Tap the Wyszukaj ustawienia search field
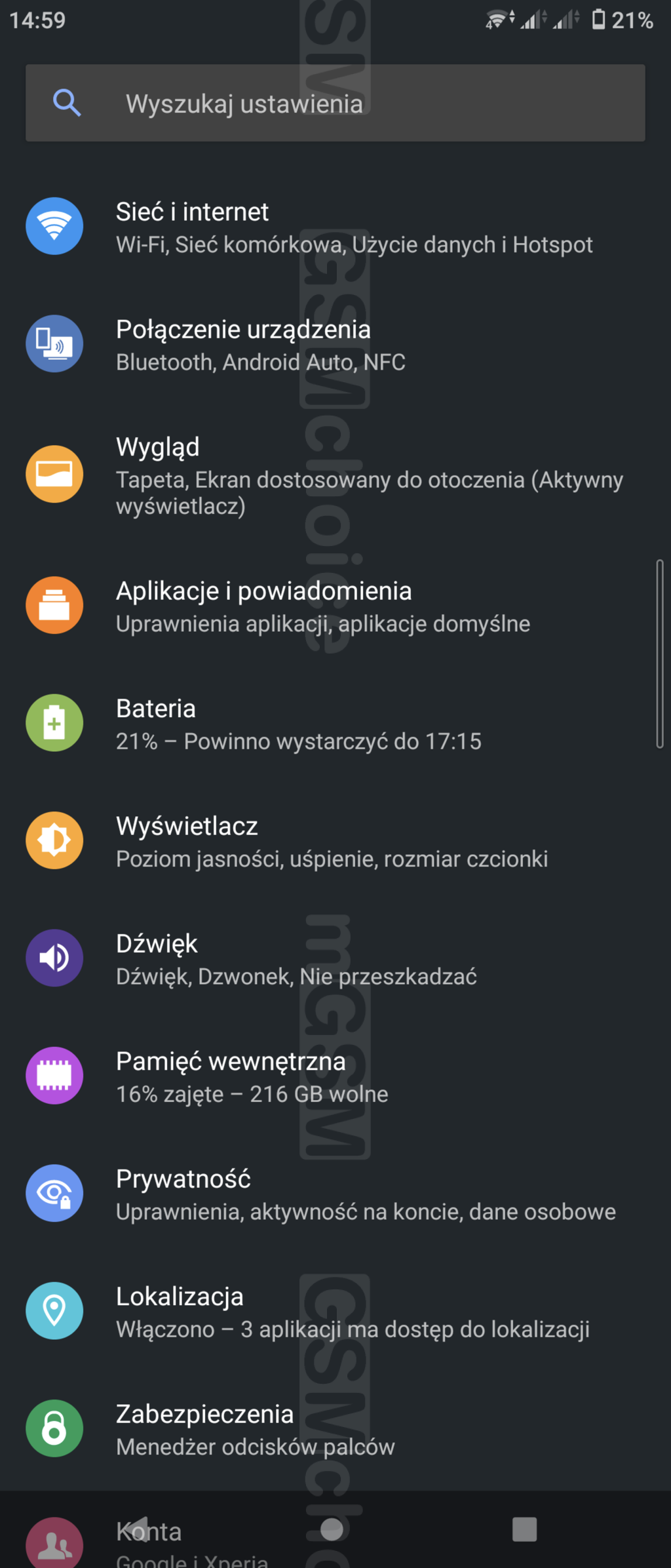The image size is (671, 1568). pyautogui.click(x=335, y=104)
